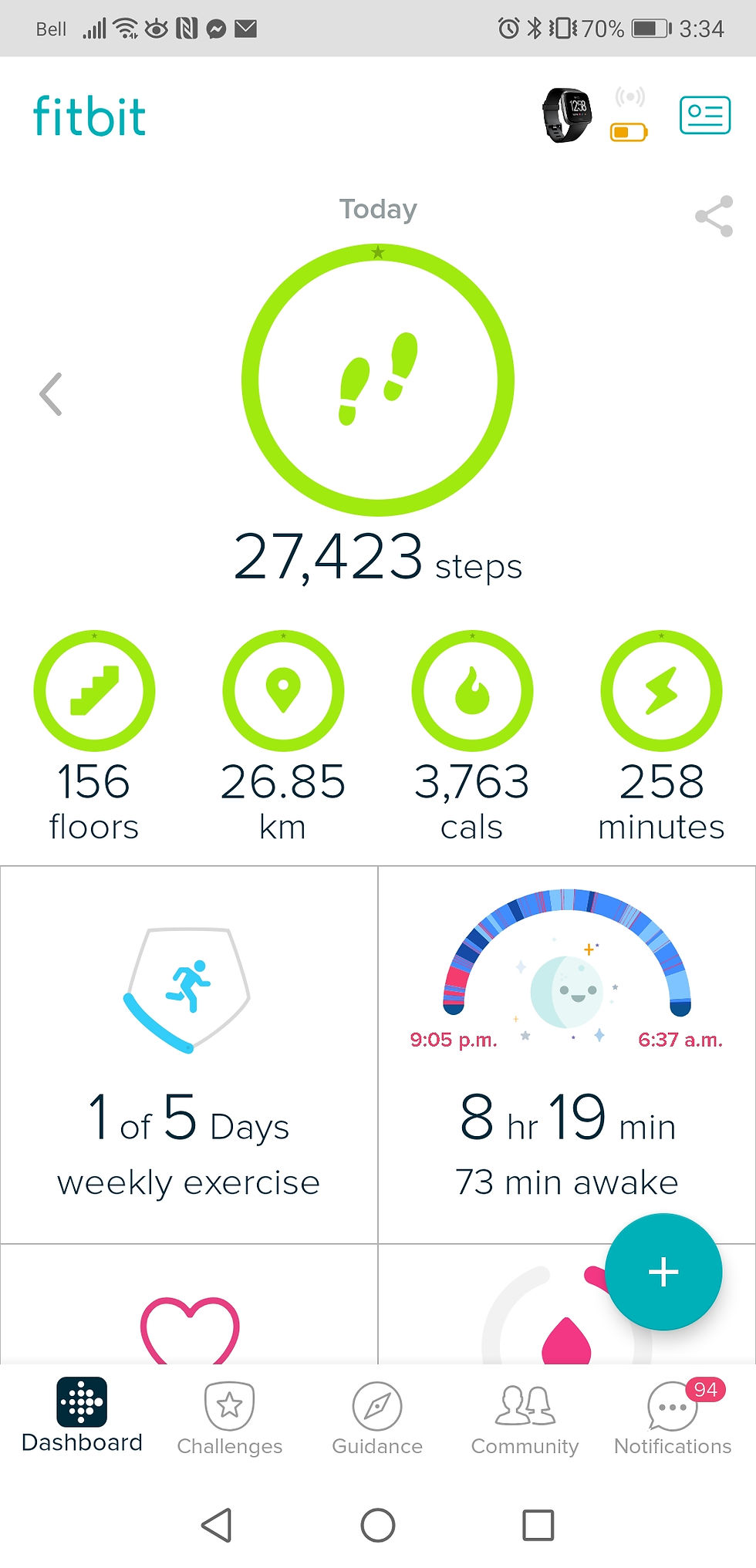Tap the plus floating action button
Screen dimensions: 756x1568
pos(663,1272)
